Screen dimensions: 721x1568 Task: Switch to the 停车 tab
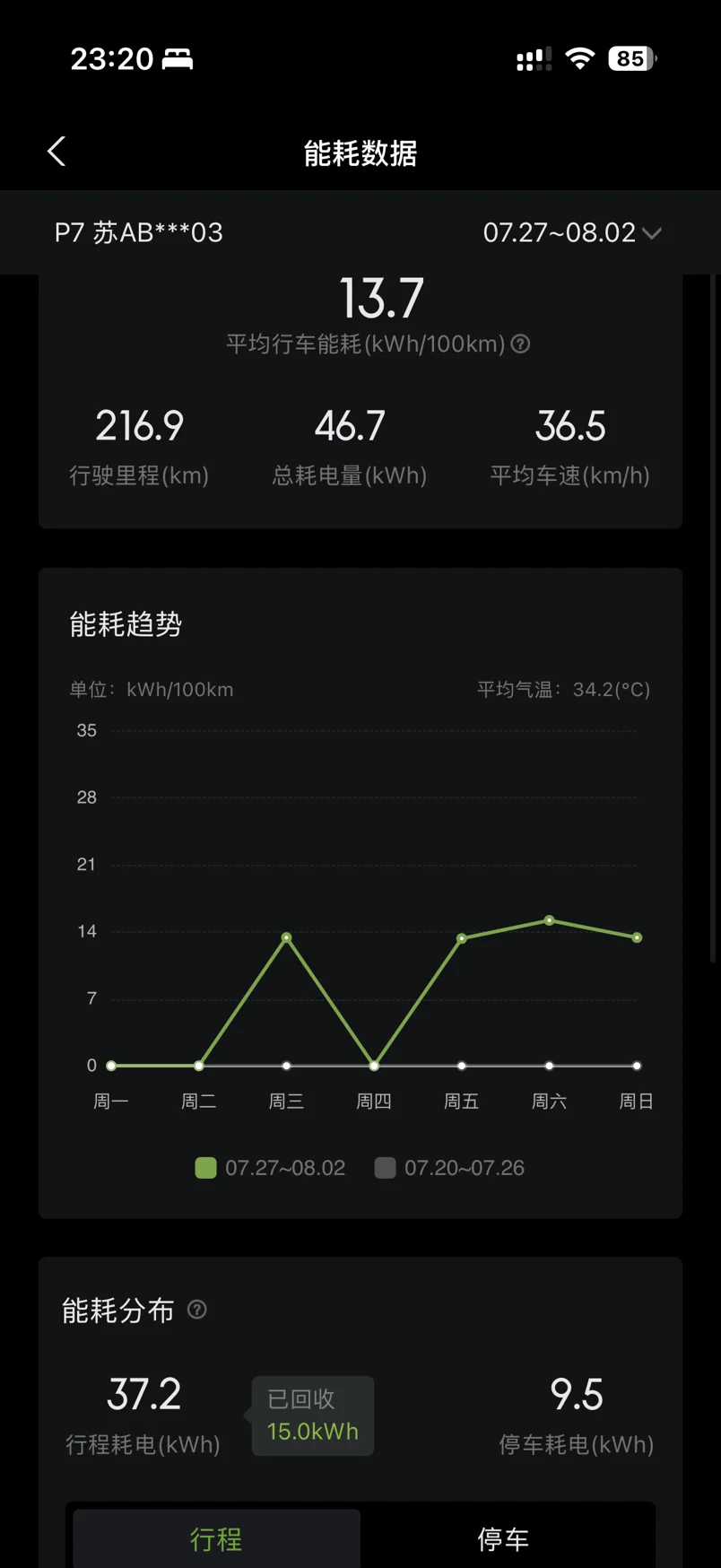coord(503,1538)
